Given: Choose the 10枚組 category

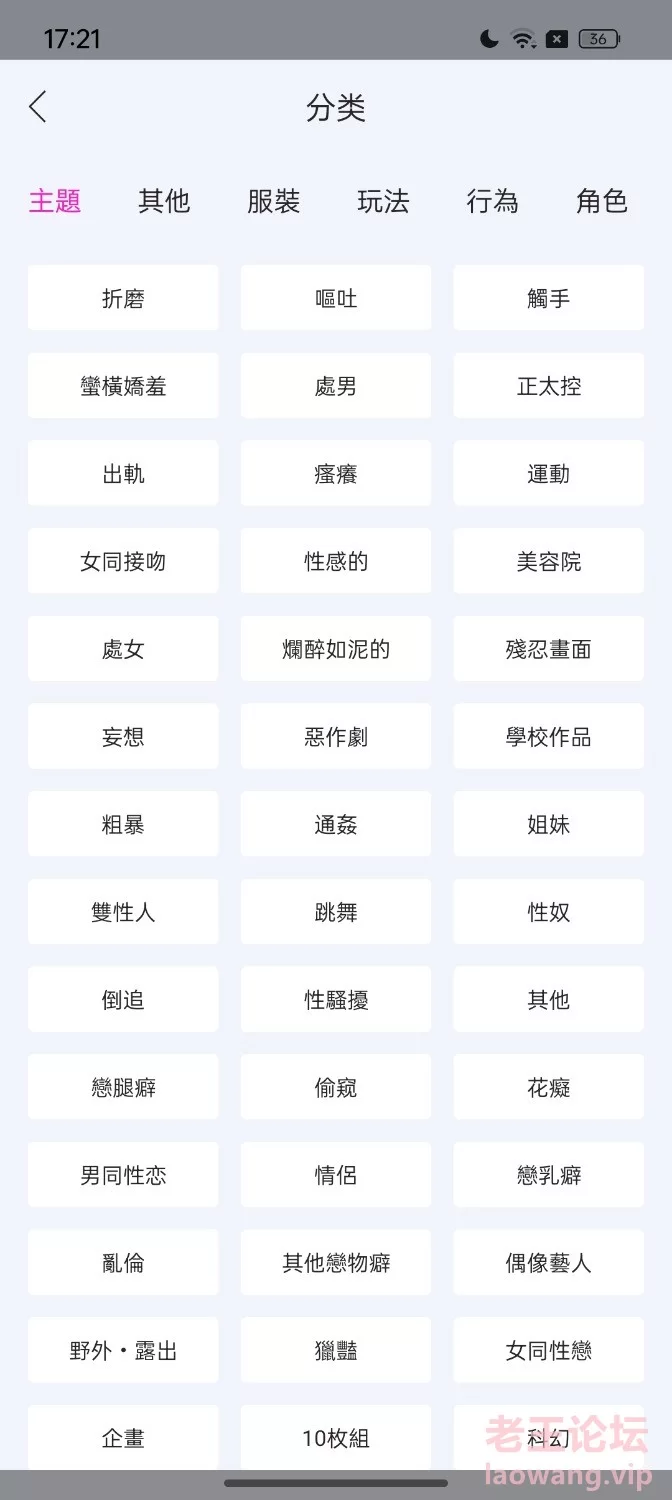Looking at the screenshot, I should 336,1438.
